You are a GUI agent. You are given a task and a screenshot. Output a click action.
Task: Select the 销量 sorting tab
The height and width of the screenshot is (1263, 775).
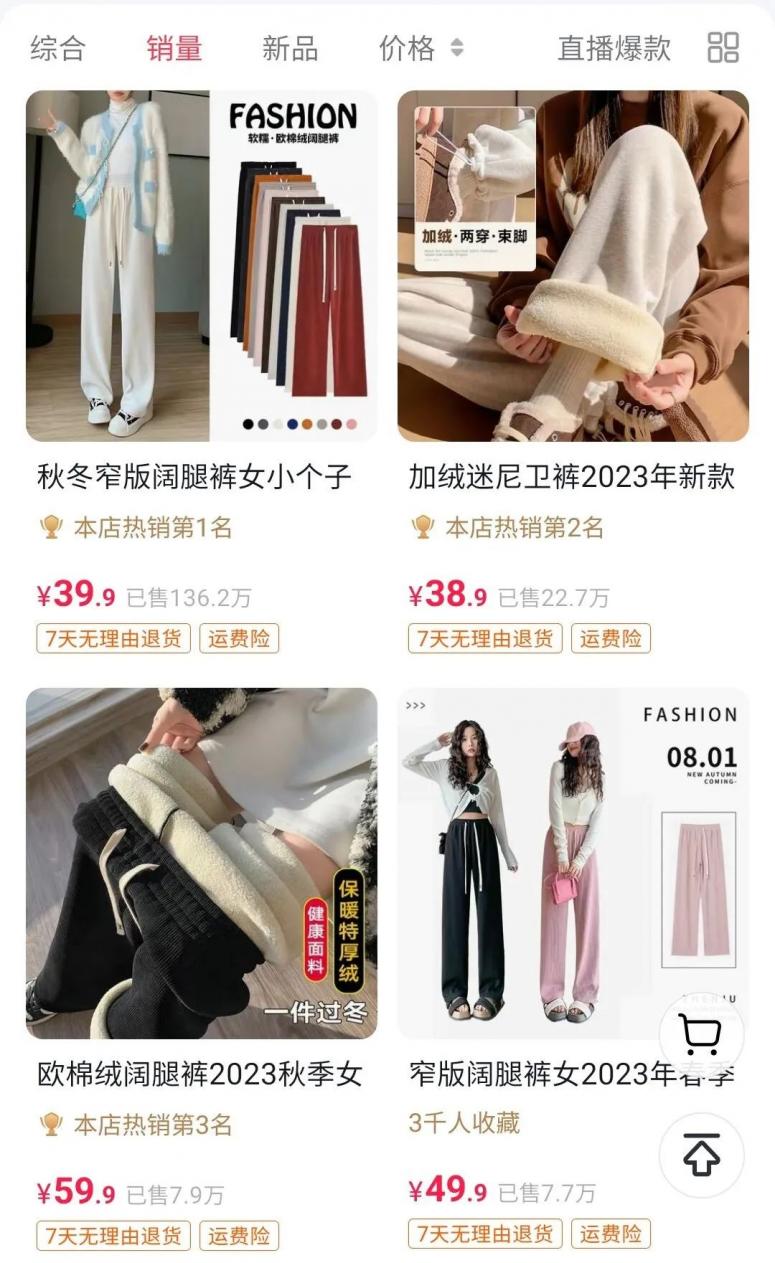pyautogui.click(x=174, y=48)
